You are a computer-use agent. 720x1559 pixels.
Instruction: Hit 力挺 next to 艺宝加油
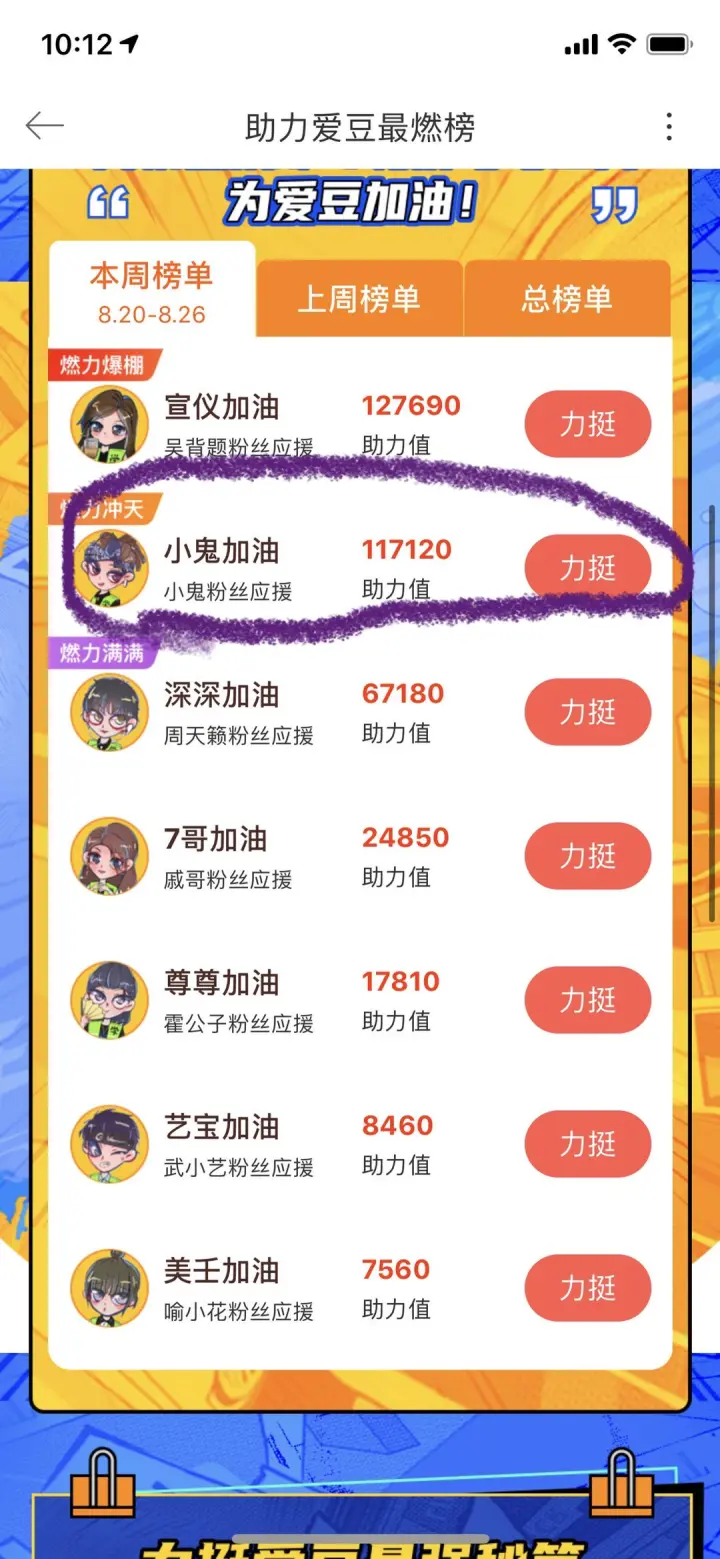point(588,1144)
